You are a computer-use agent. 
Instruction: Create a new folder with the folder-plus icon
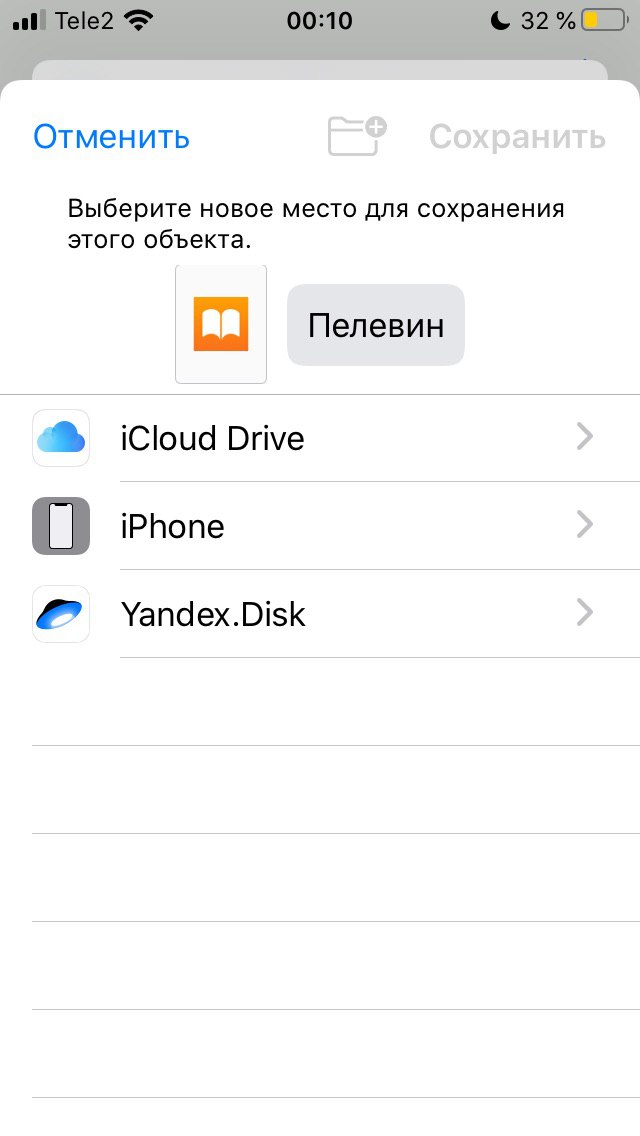pos(357,135)
